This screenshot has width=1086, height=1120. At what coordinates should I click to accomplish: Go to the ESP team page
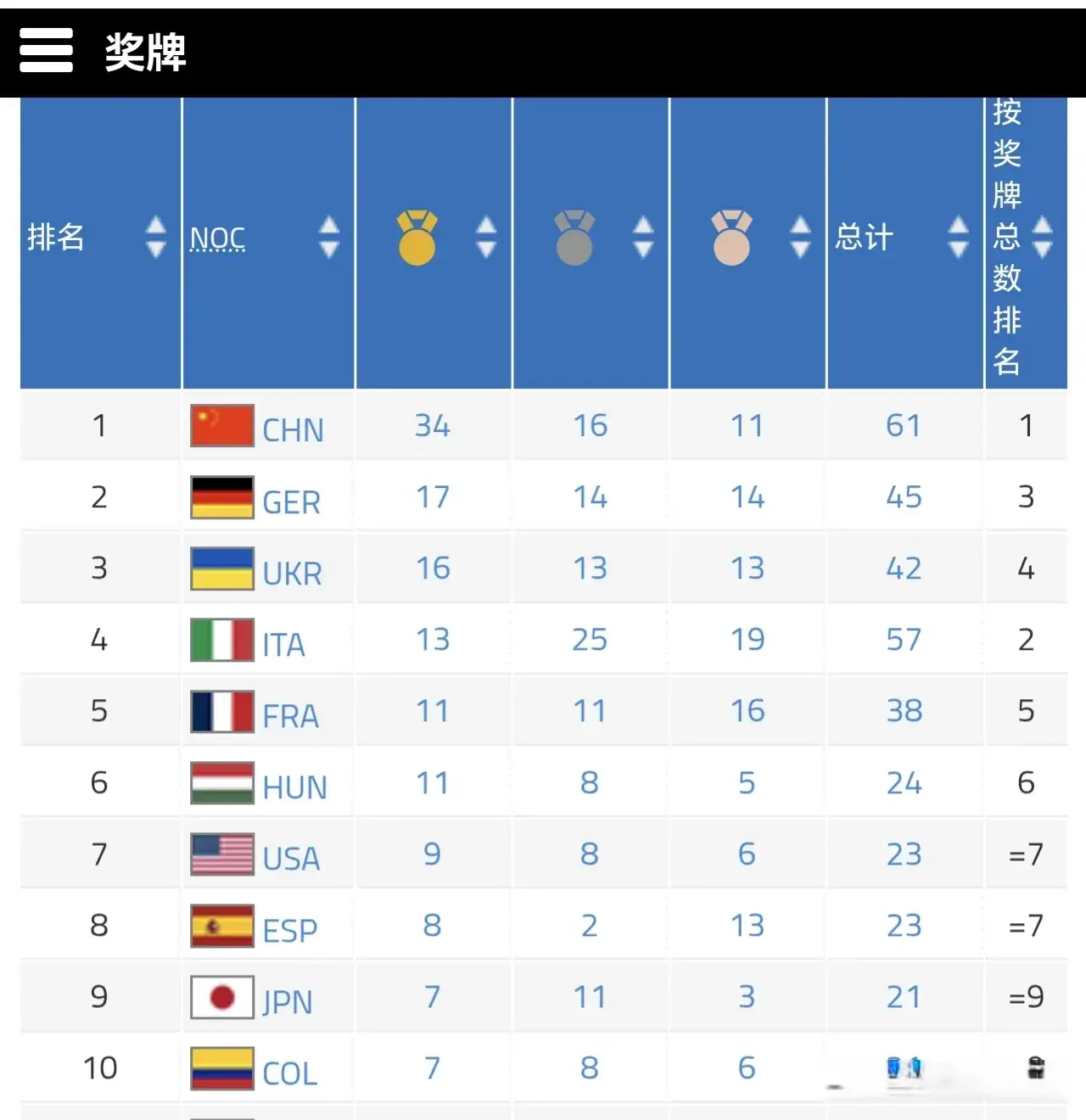tap(289, 931)
